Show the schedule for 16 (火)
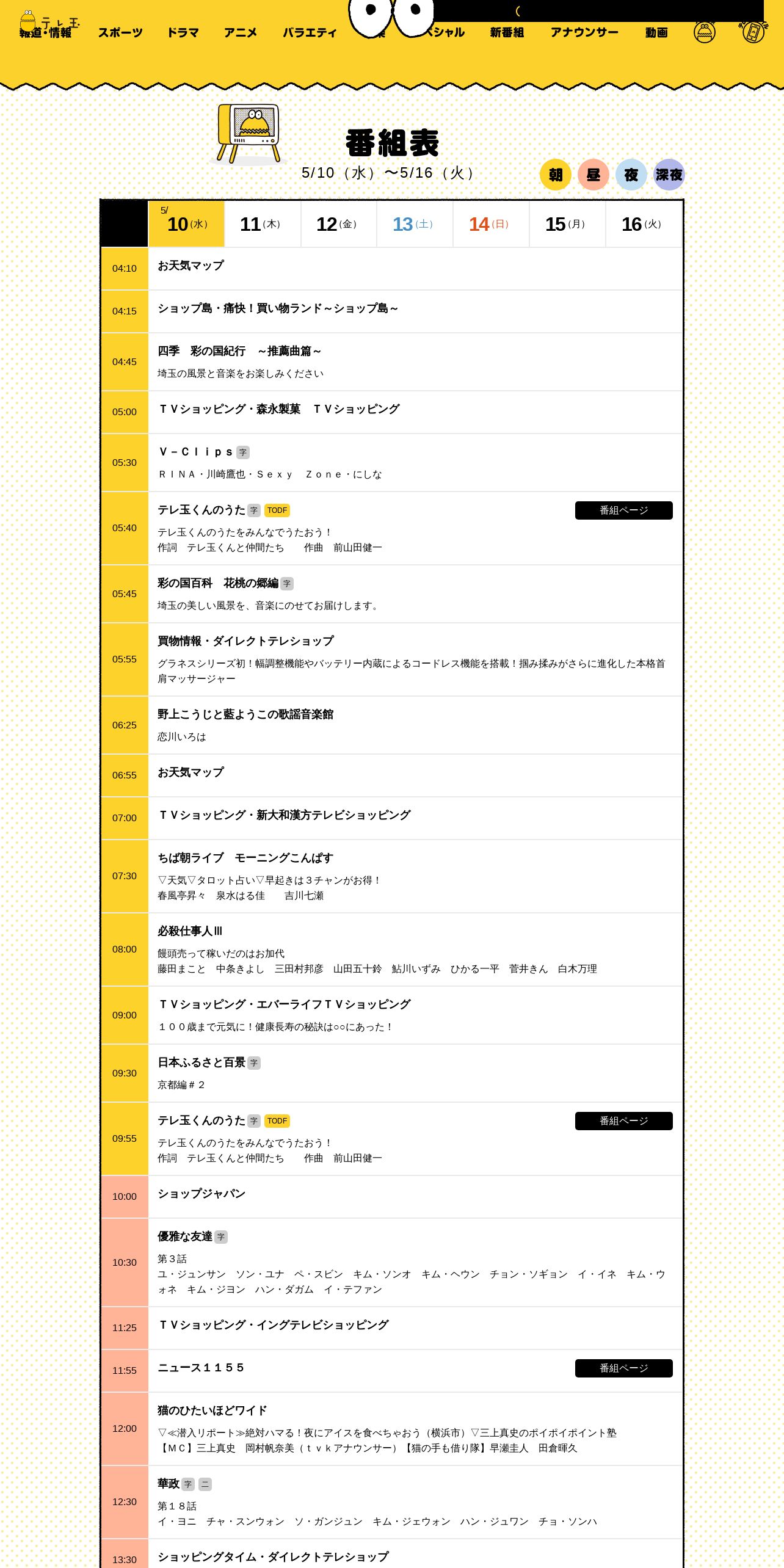Screen dimensions: 784x1568 coord(644,224)
